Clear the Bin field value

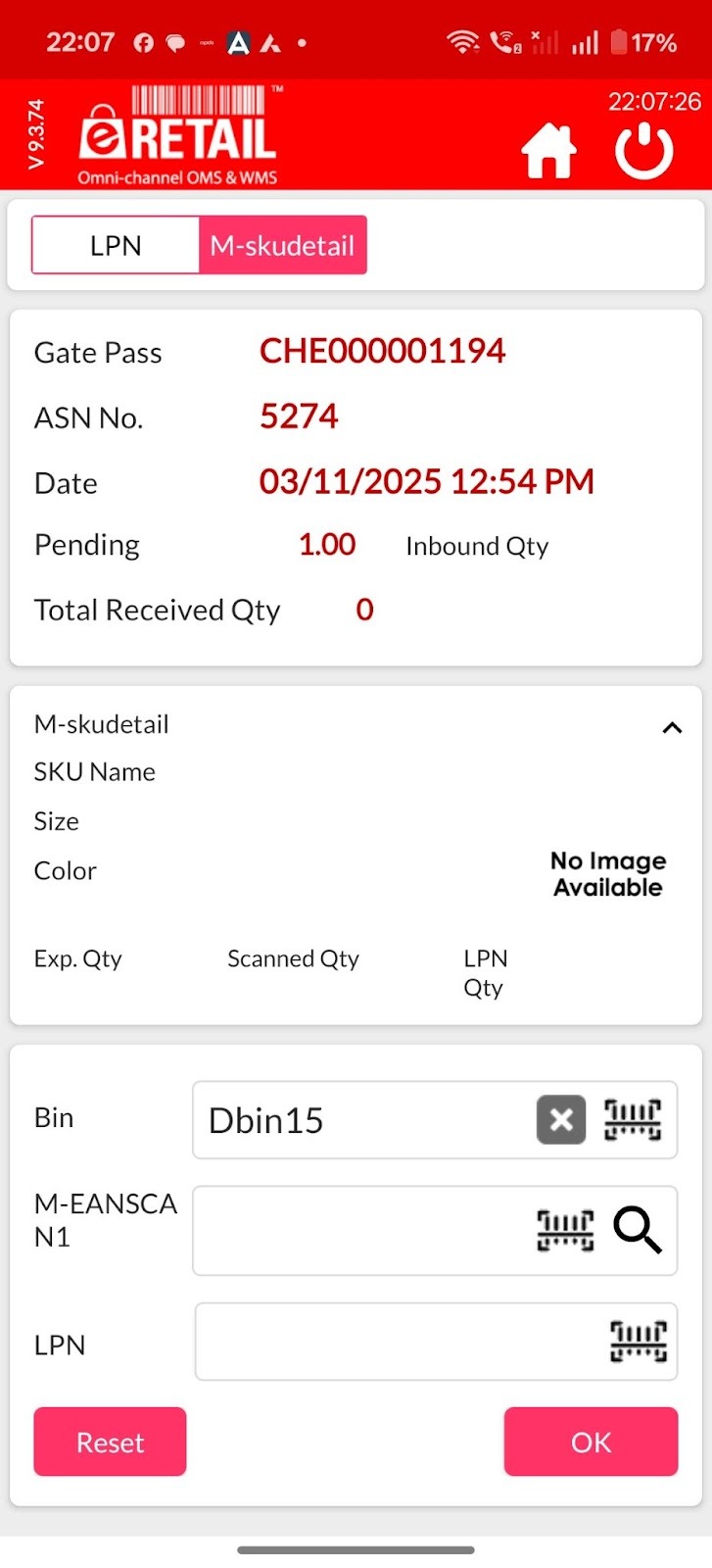(561, 1120)
